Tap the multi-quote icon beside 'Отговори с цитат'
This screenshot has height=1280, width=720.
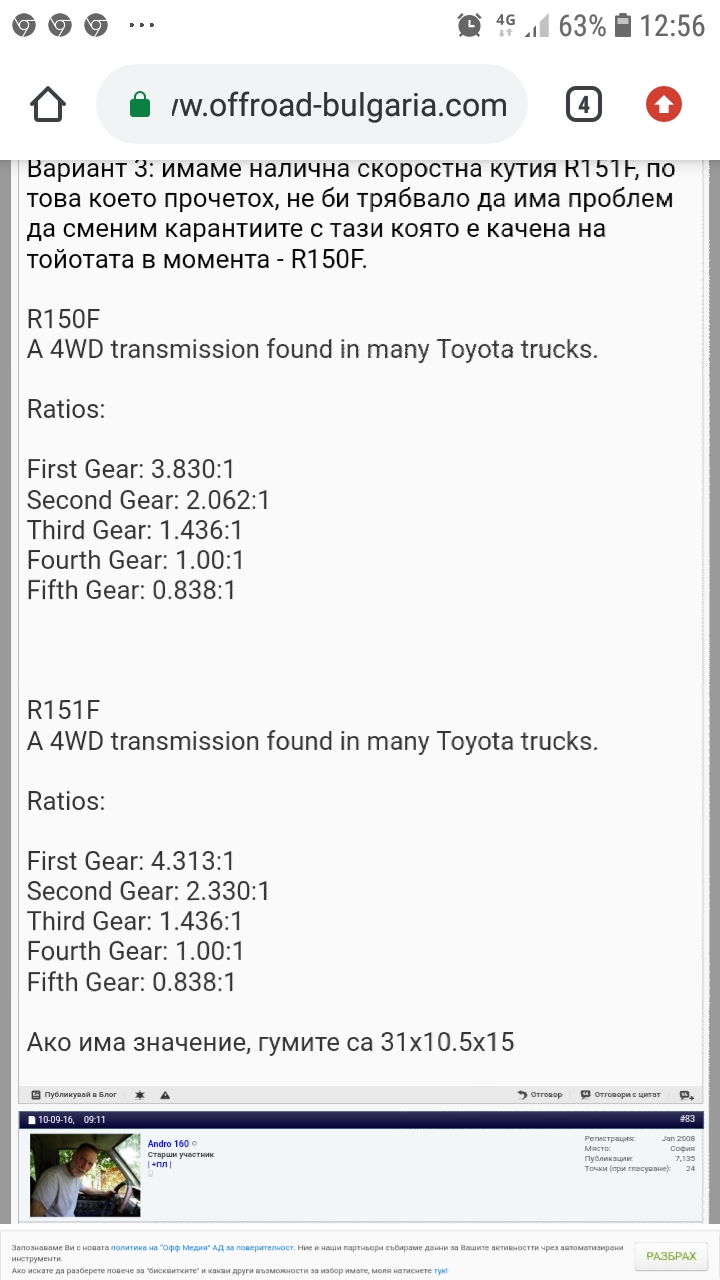686,1095
